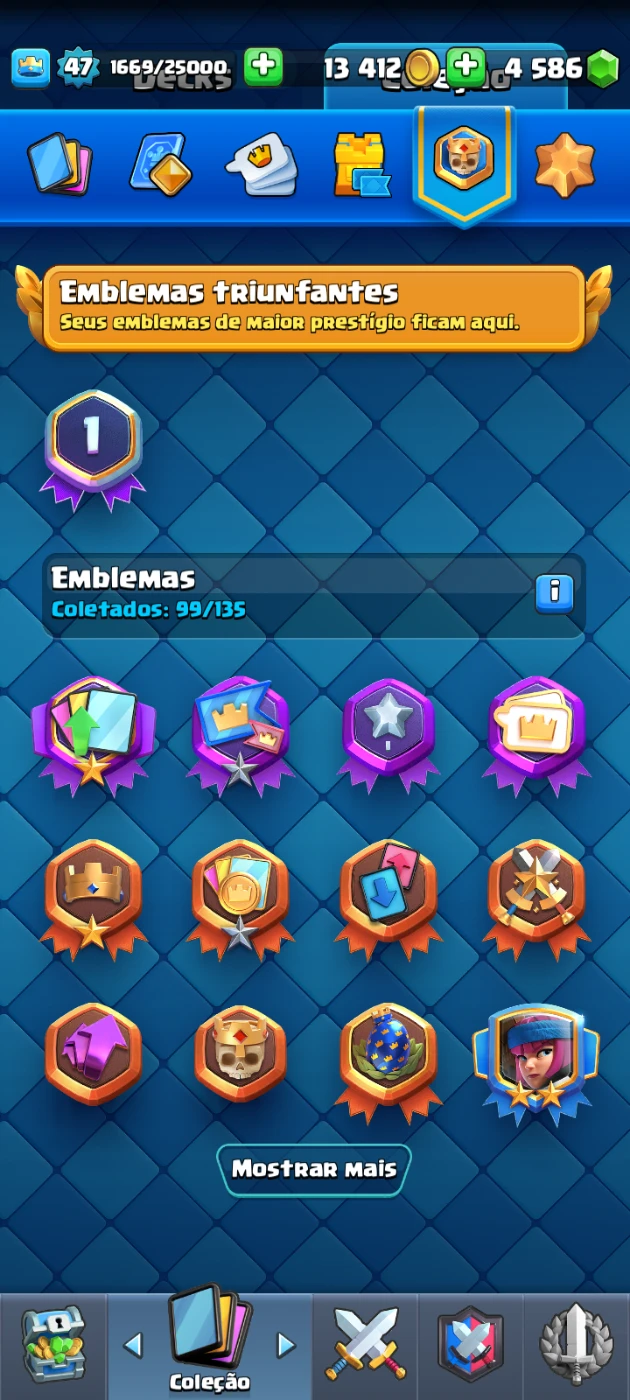The image size is (630, 1400).
Task: Open the card upgrade arrow badge
Action: point(93,728)
